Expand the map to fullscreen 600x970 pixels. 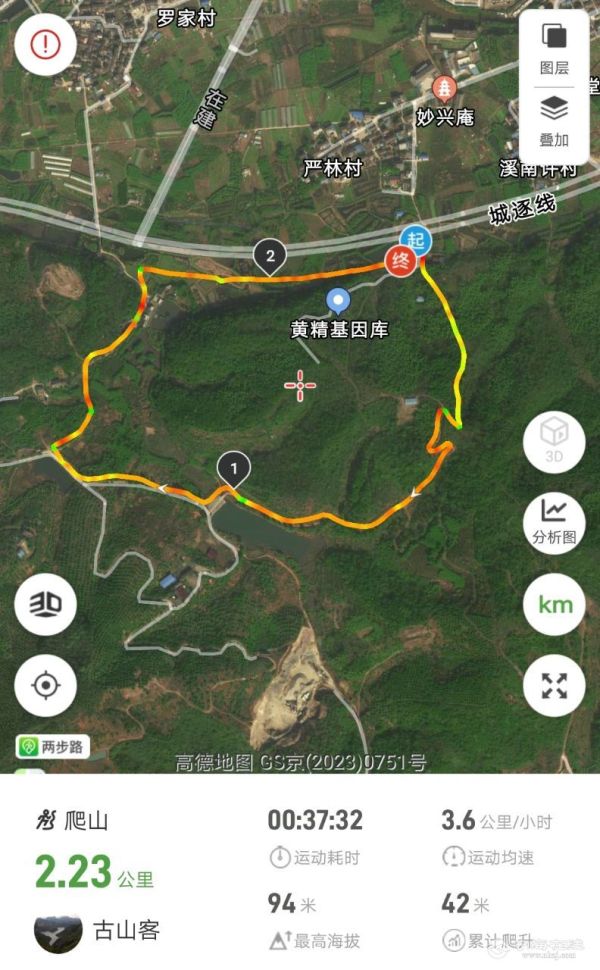[554, 685]
